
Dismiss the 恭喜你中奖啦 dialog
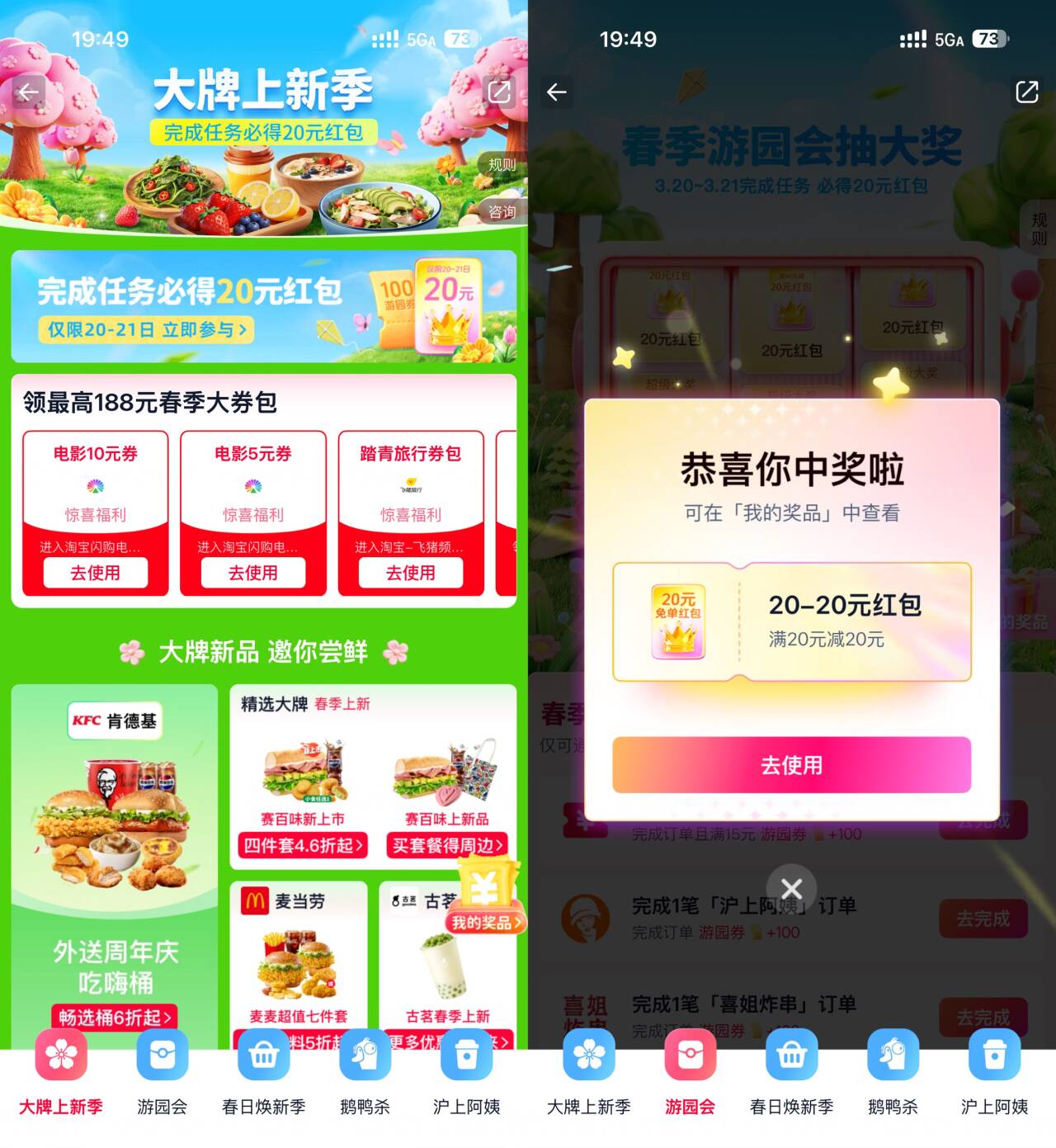click(x=791, y=889)
